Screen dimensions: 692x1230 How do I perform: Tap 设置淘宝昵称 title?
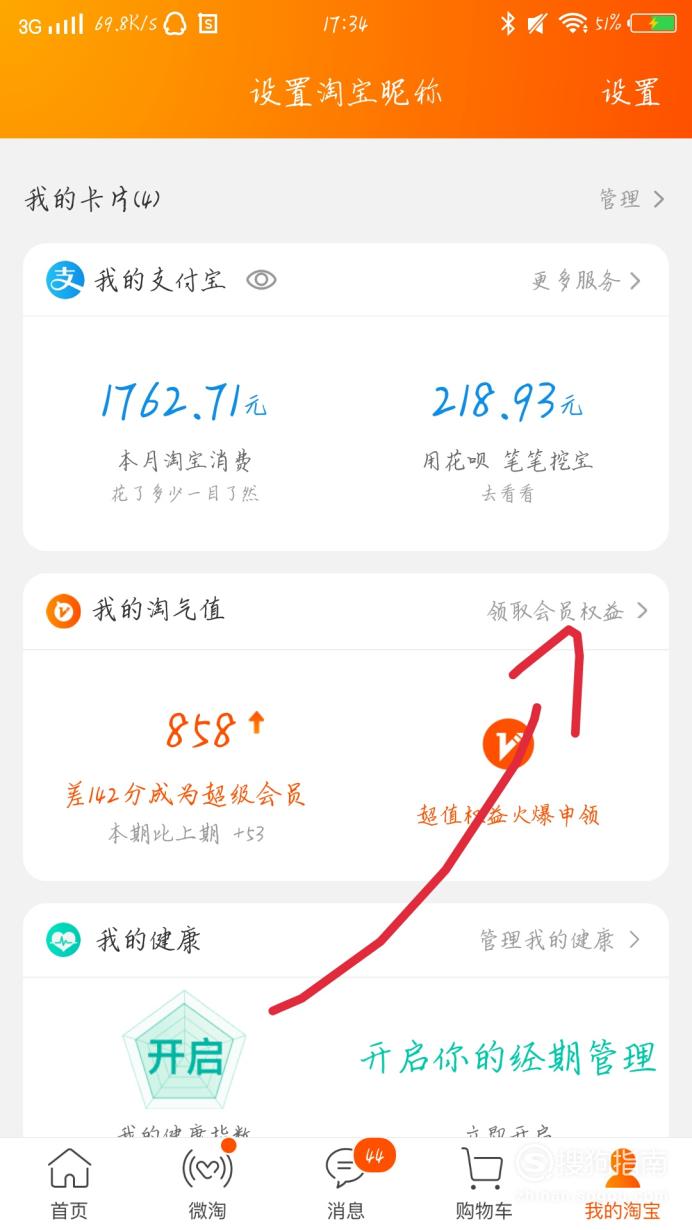coord(346,93)
